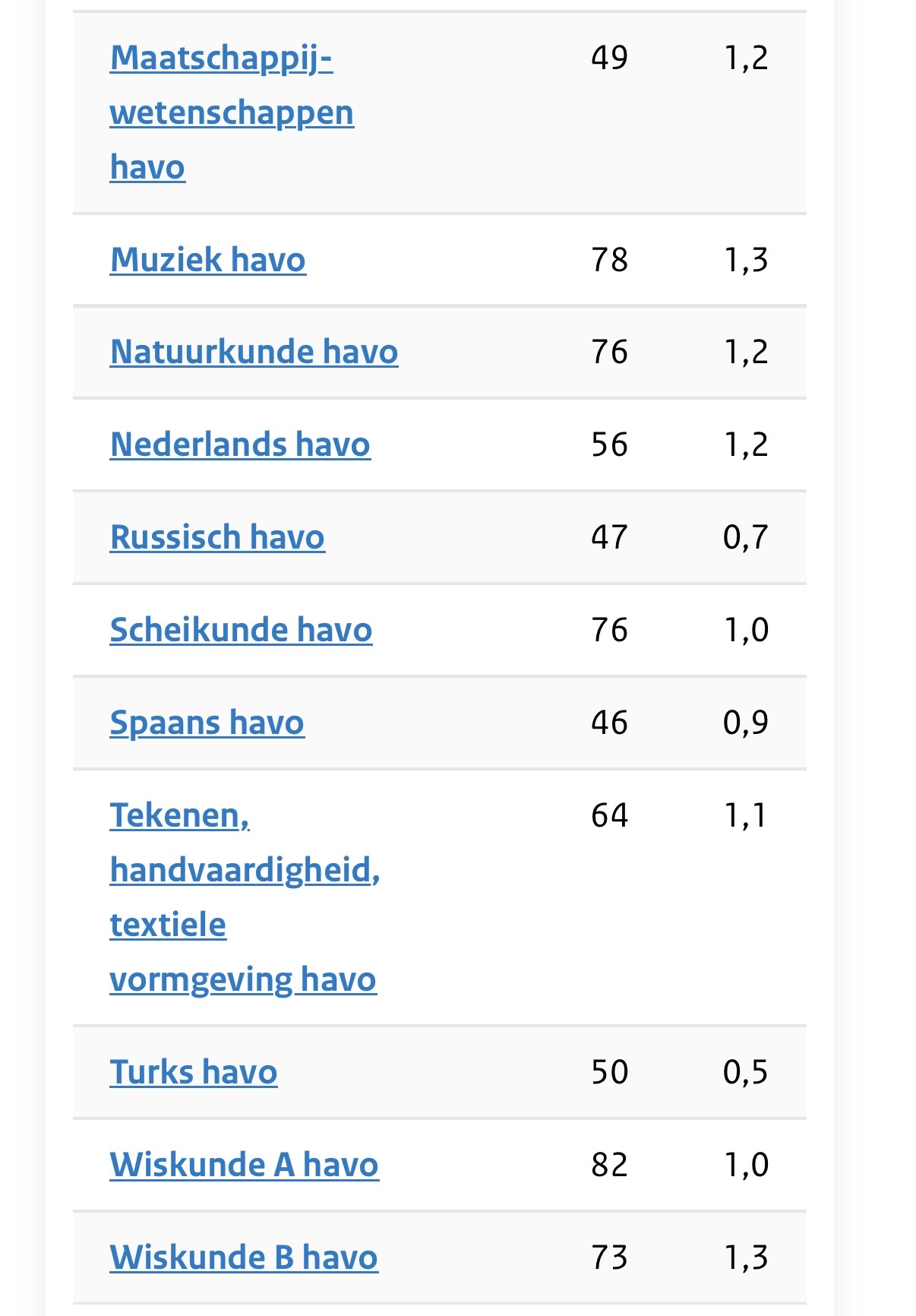The width and height of the screenshot is (916, 1316).
Task: Open Scheikunde havo details
Action: coord(241,630)
